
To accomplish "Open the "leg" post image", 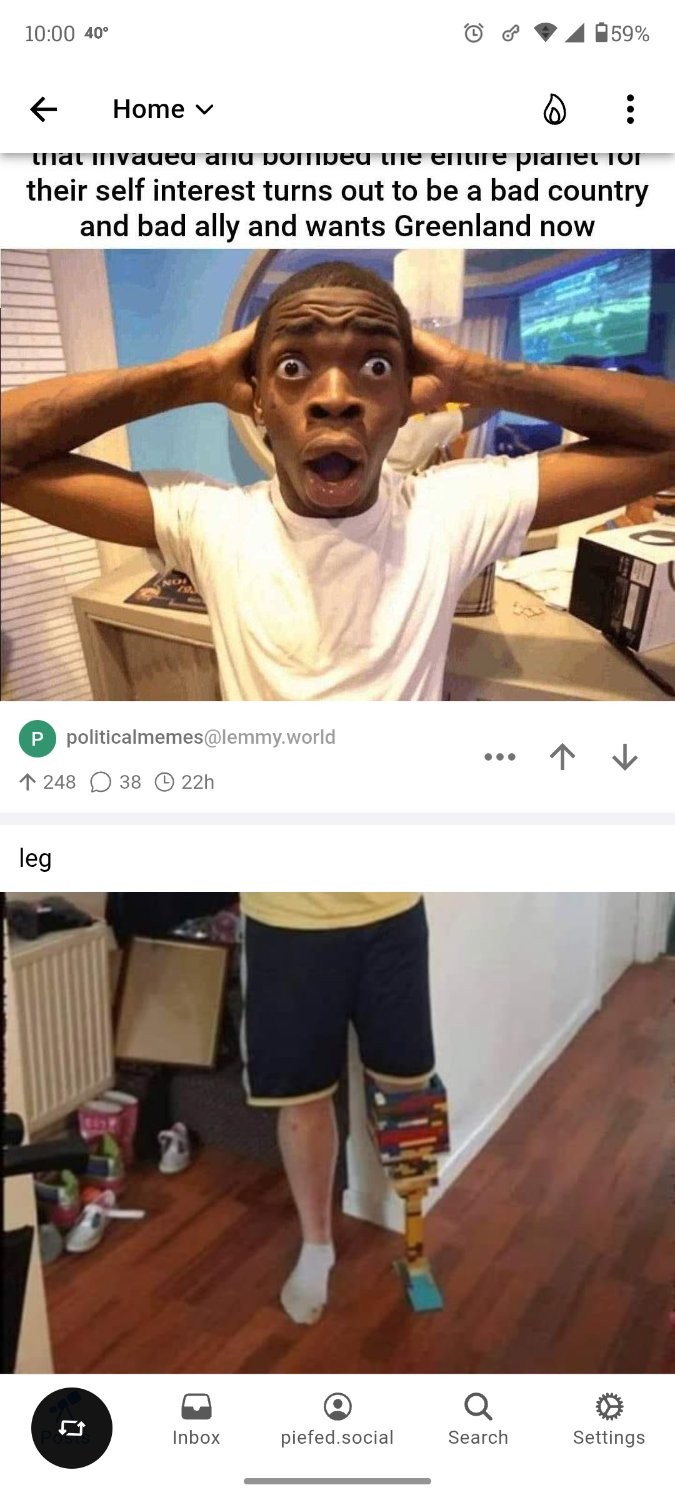I will [337, 1130].
